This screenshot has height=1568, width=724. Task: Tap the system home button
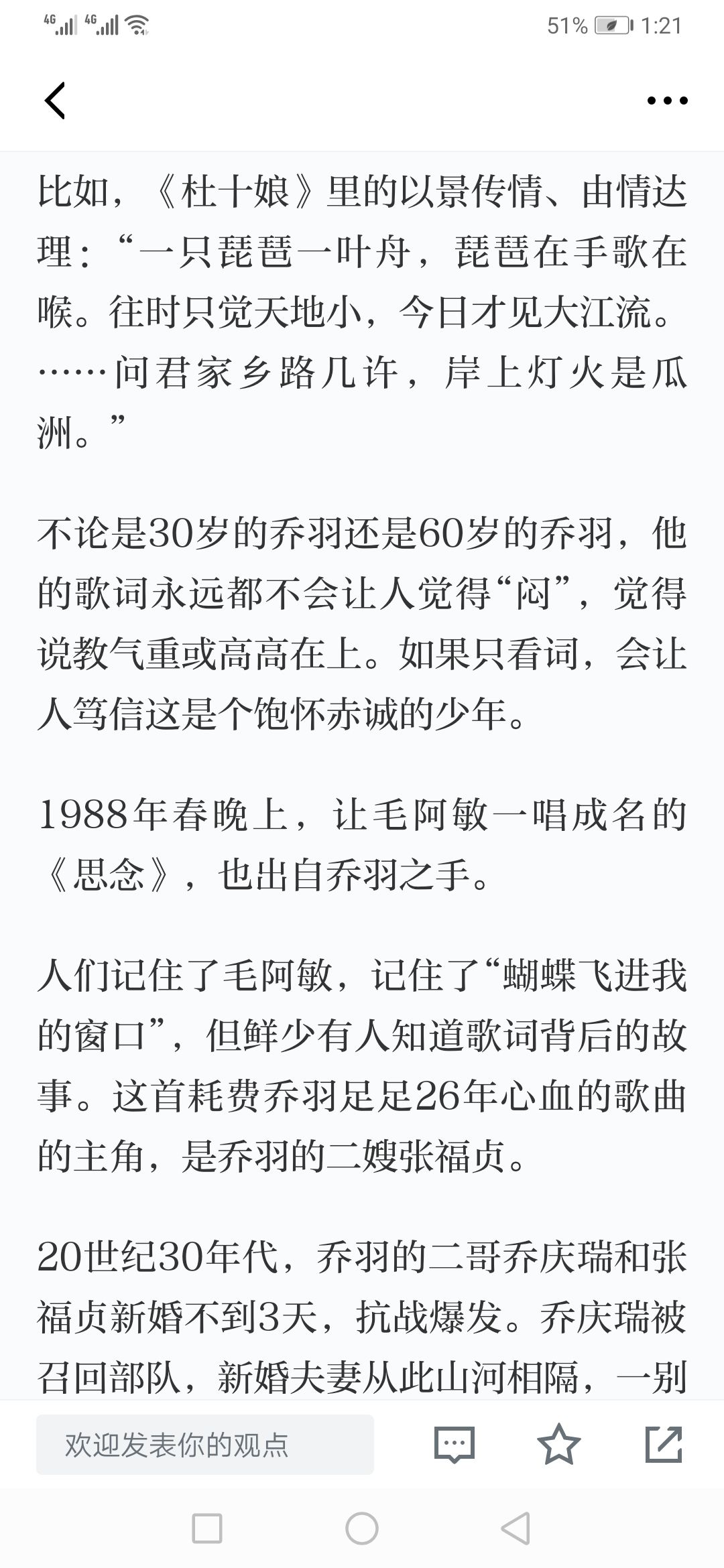tap(362, 1529)
